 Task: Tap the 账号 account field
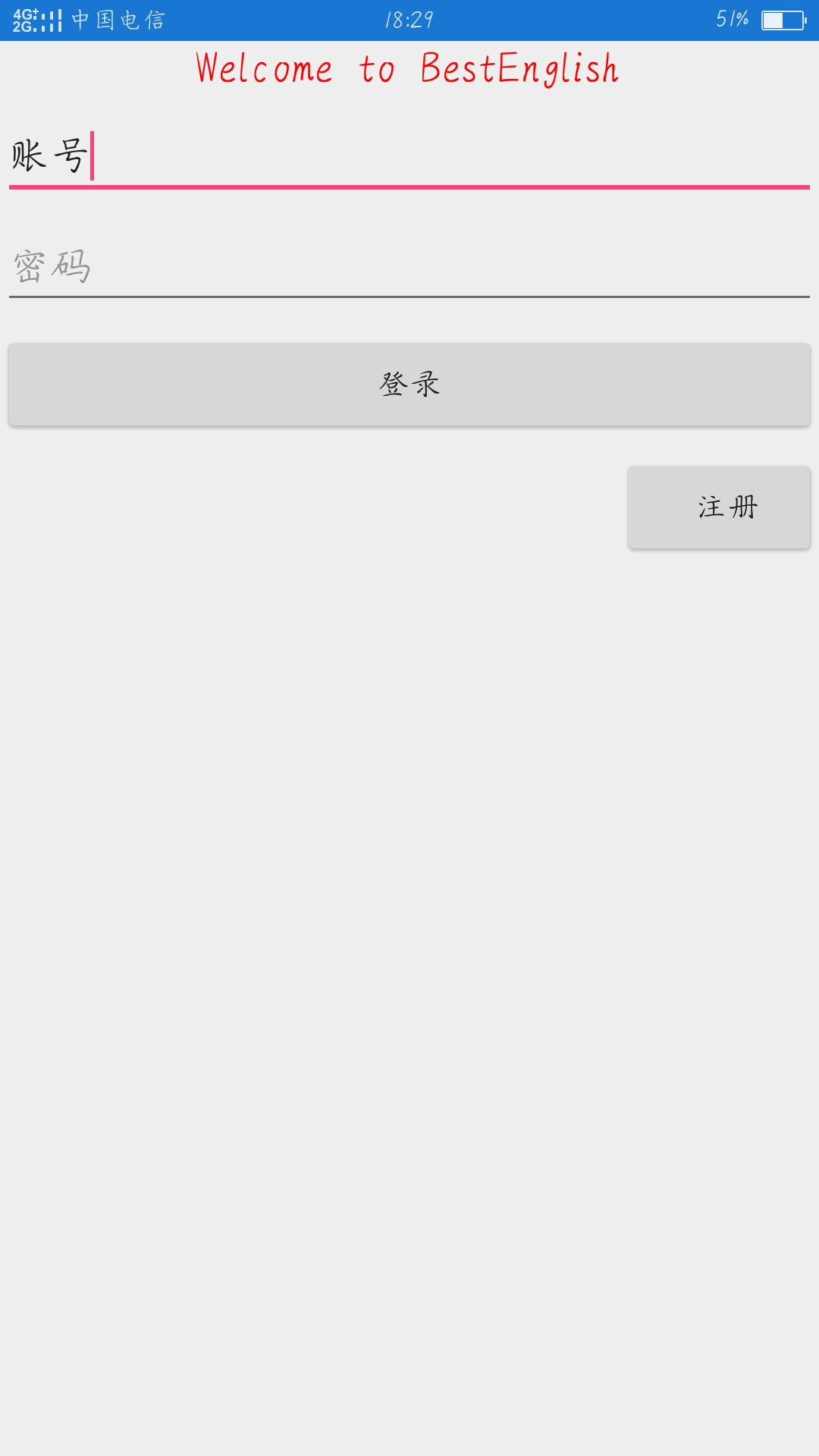tap(409, 156)
